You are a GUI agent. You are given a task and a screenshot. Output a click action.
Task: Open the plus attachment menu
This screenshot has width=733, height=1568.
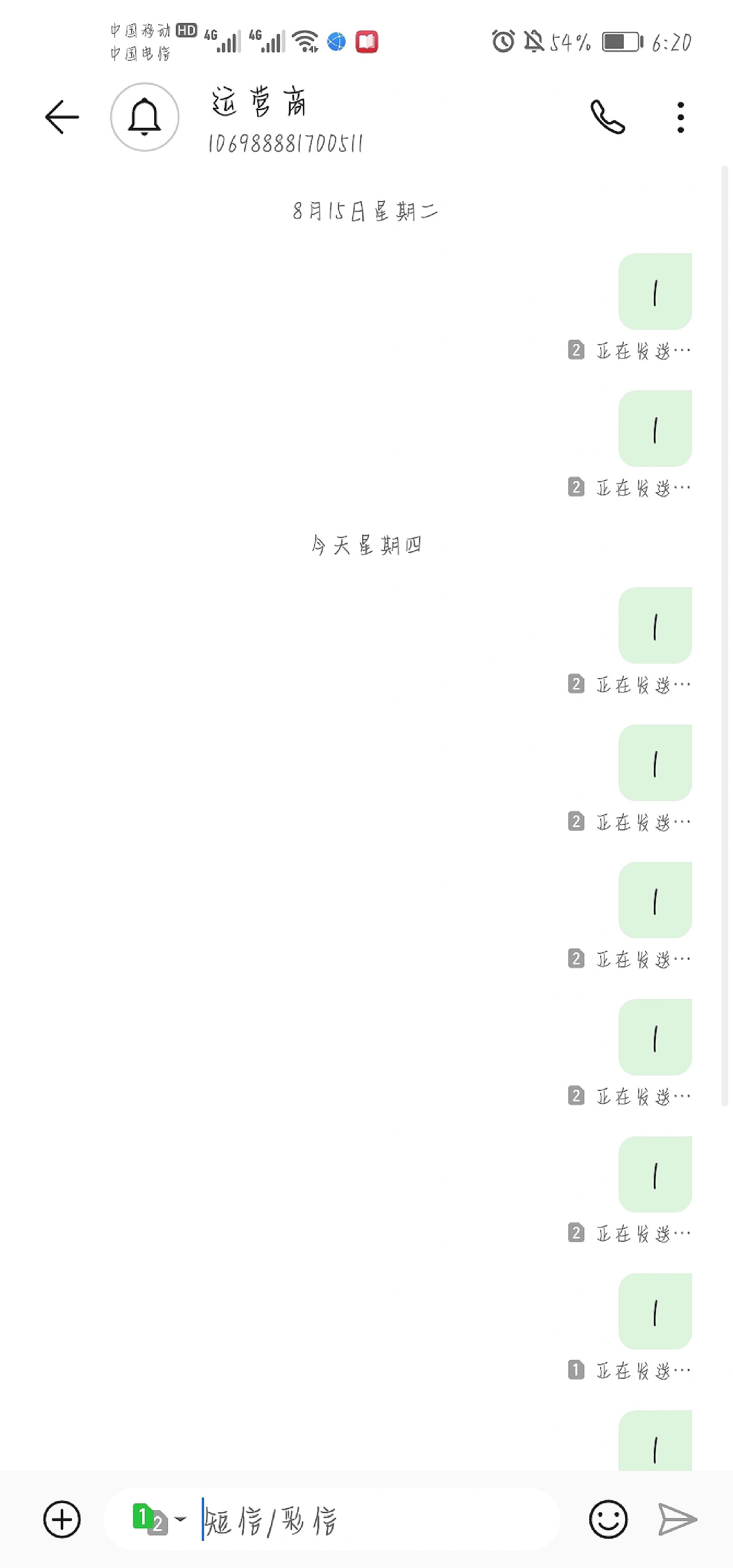[x=62, y=1519]
